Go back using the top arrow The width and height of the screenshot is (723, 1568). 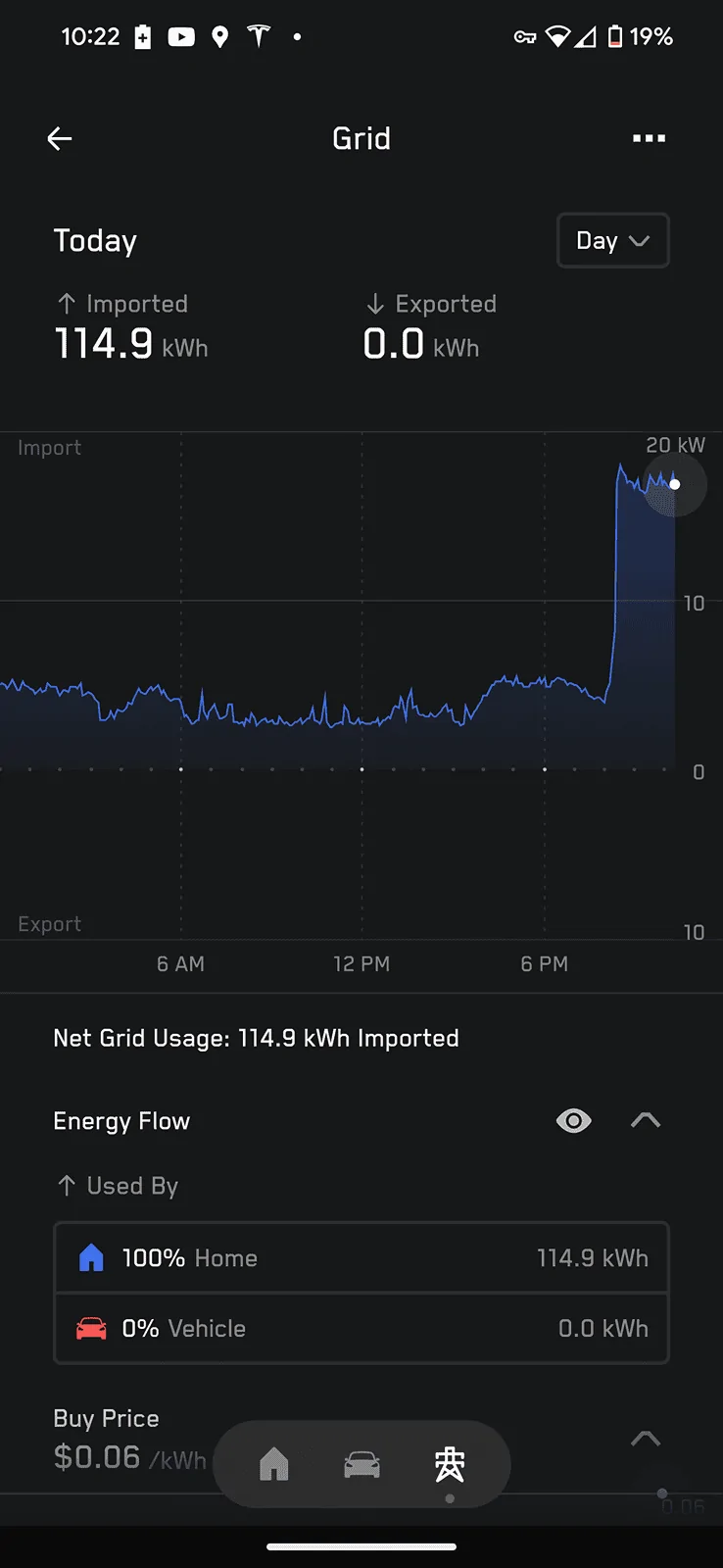(x=60, y=139)
